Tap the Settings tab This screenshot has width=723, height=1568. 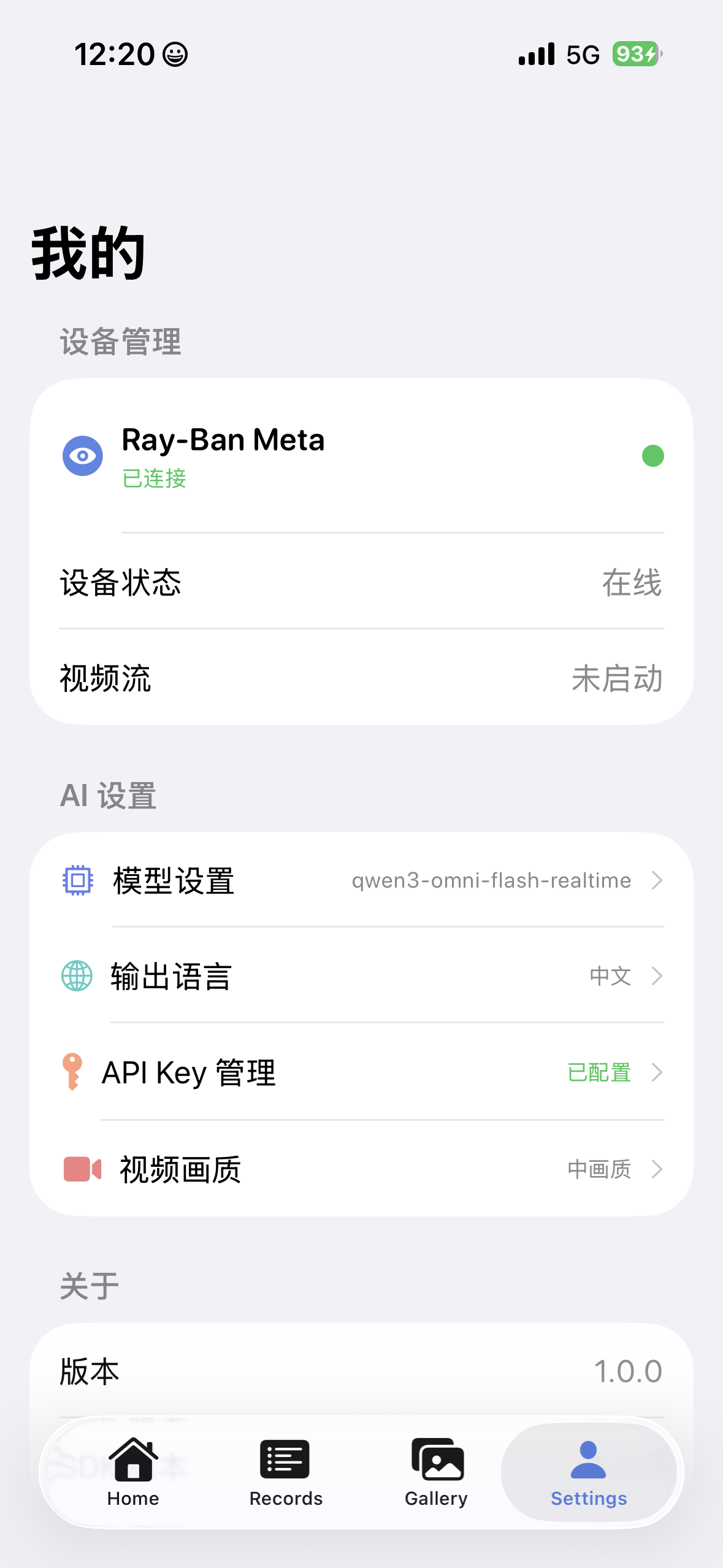589,1472
